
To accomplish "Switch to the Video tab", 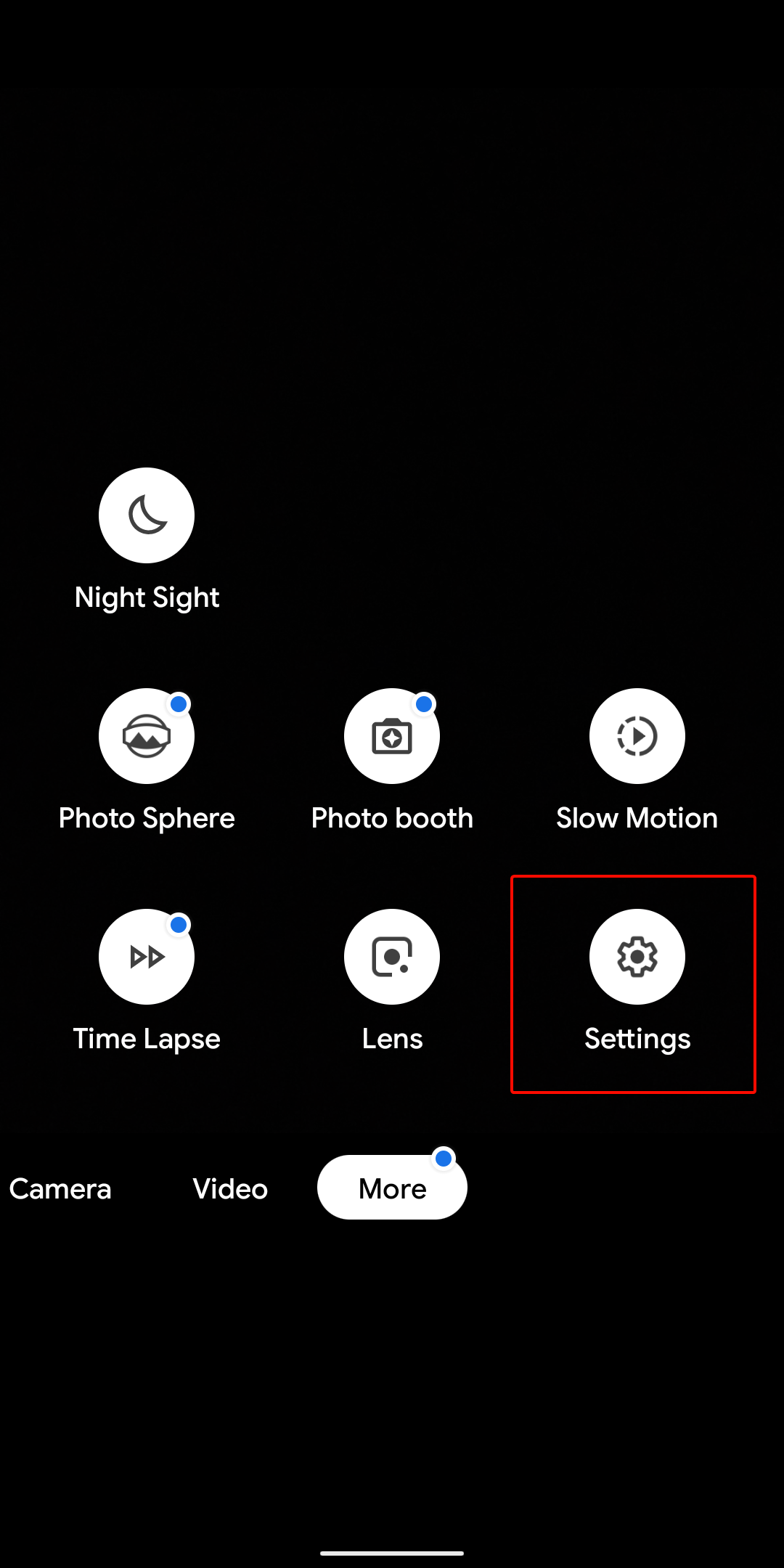I will [x=230, y=1189].
